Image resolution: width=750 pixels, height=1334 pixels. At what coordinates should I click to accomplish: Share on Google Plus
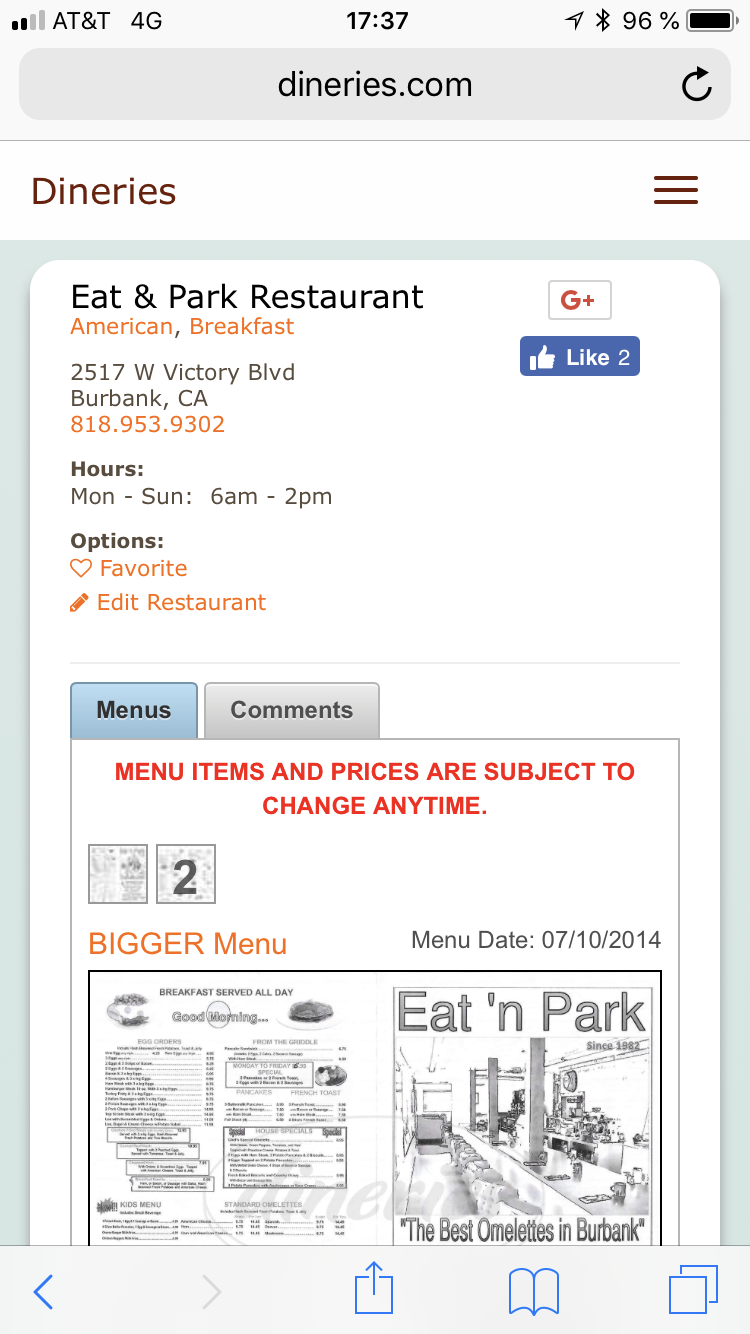[x=579, y=300]
